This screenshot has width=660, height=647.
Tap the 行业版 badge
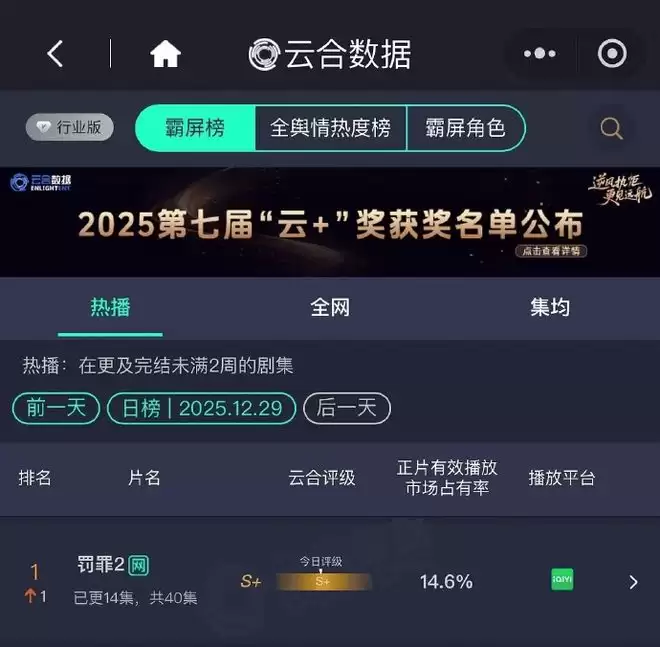pos(70,128)
